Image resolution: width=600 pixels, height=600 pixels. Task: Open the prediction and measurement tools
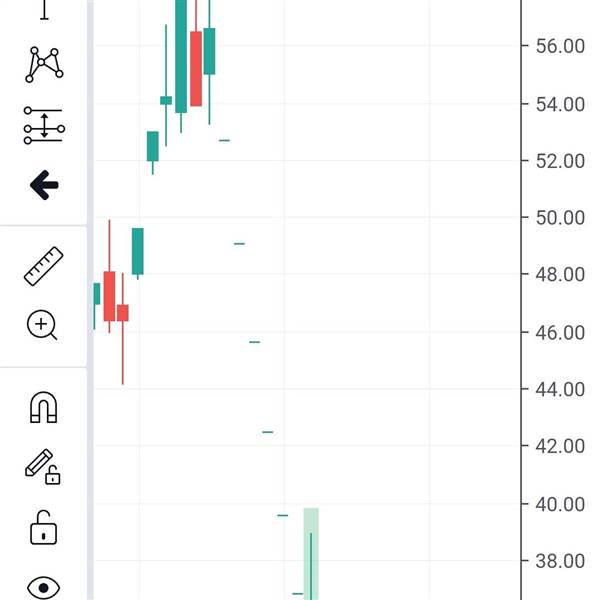44,125
